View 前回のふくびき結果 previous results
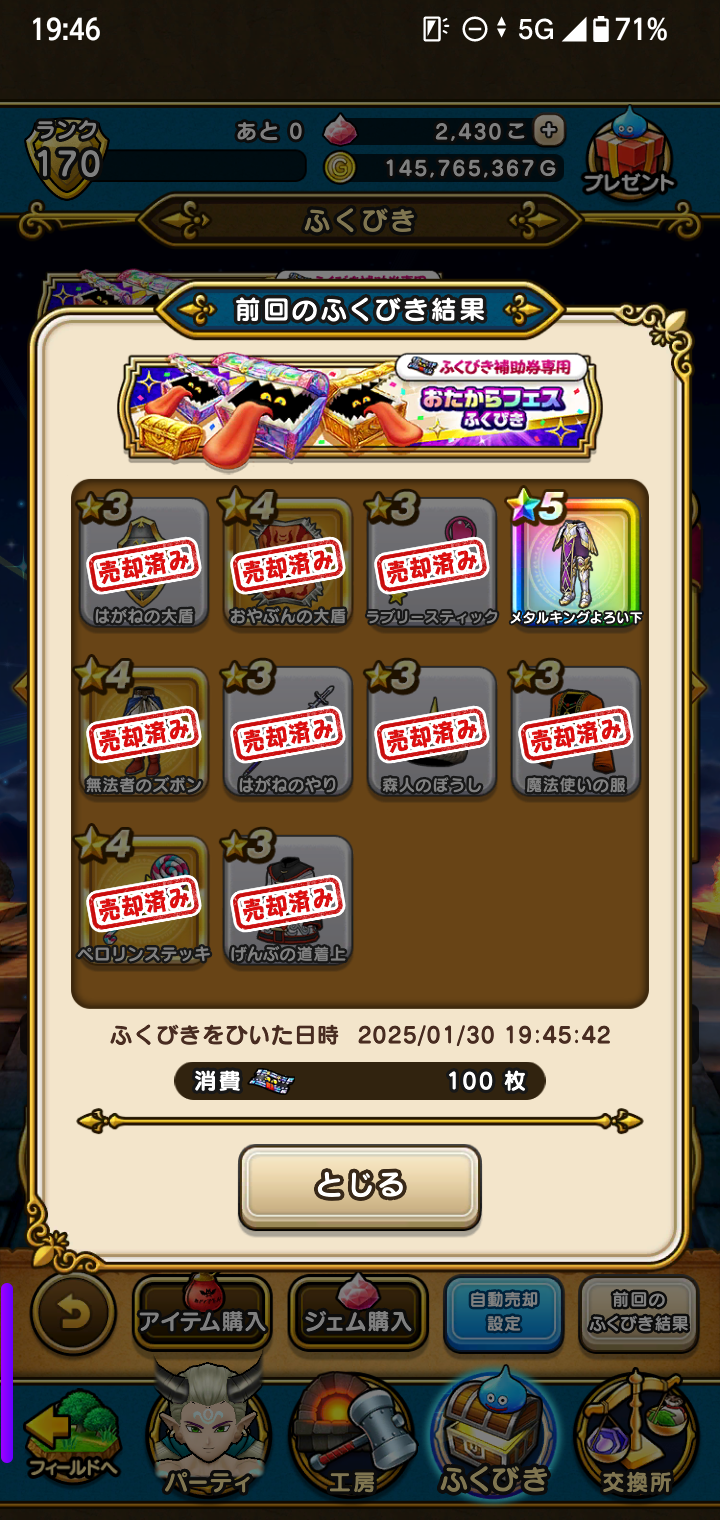This screenshot has width=720, height=1520. pyautogui.click(x=638, y=1312)
